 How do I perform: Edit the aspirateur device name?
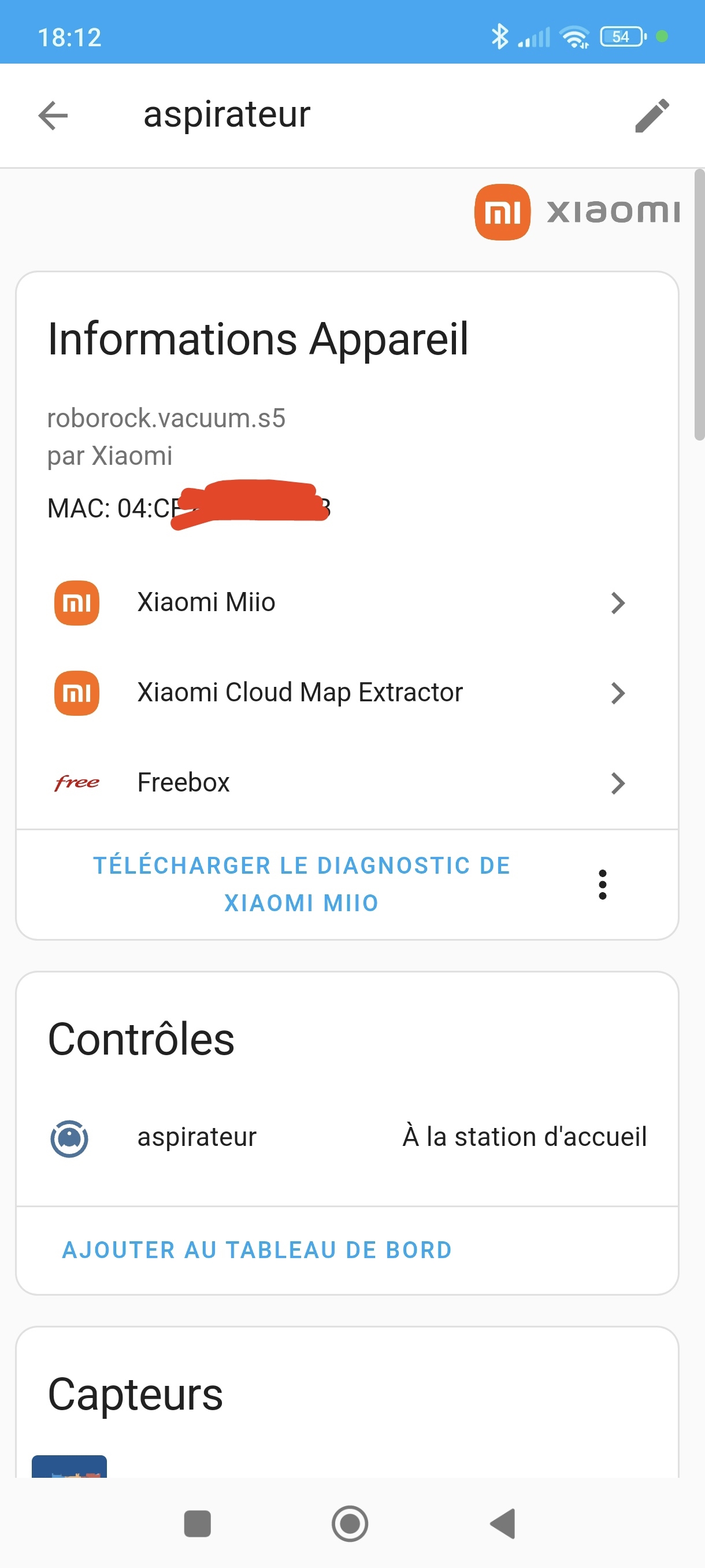[x=651, y=116]
